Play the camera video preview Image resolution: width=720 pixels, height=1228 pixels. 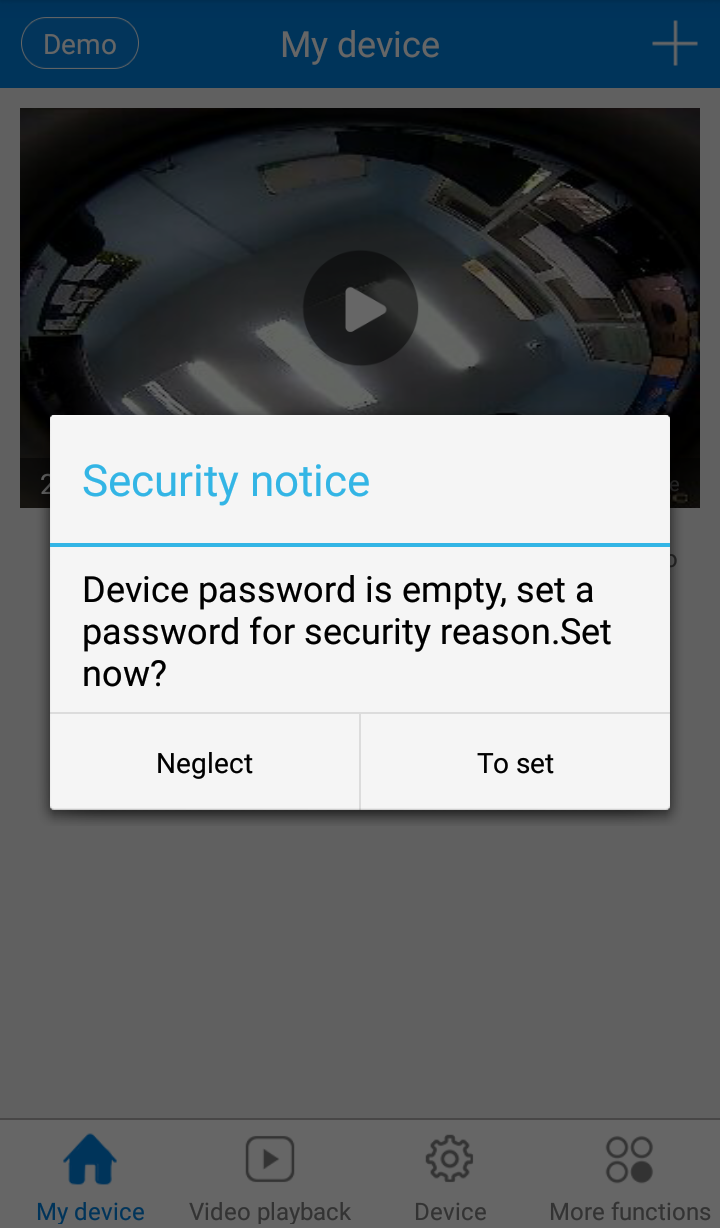[360, 308]
